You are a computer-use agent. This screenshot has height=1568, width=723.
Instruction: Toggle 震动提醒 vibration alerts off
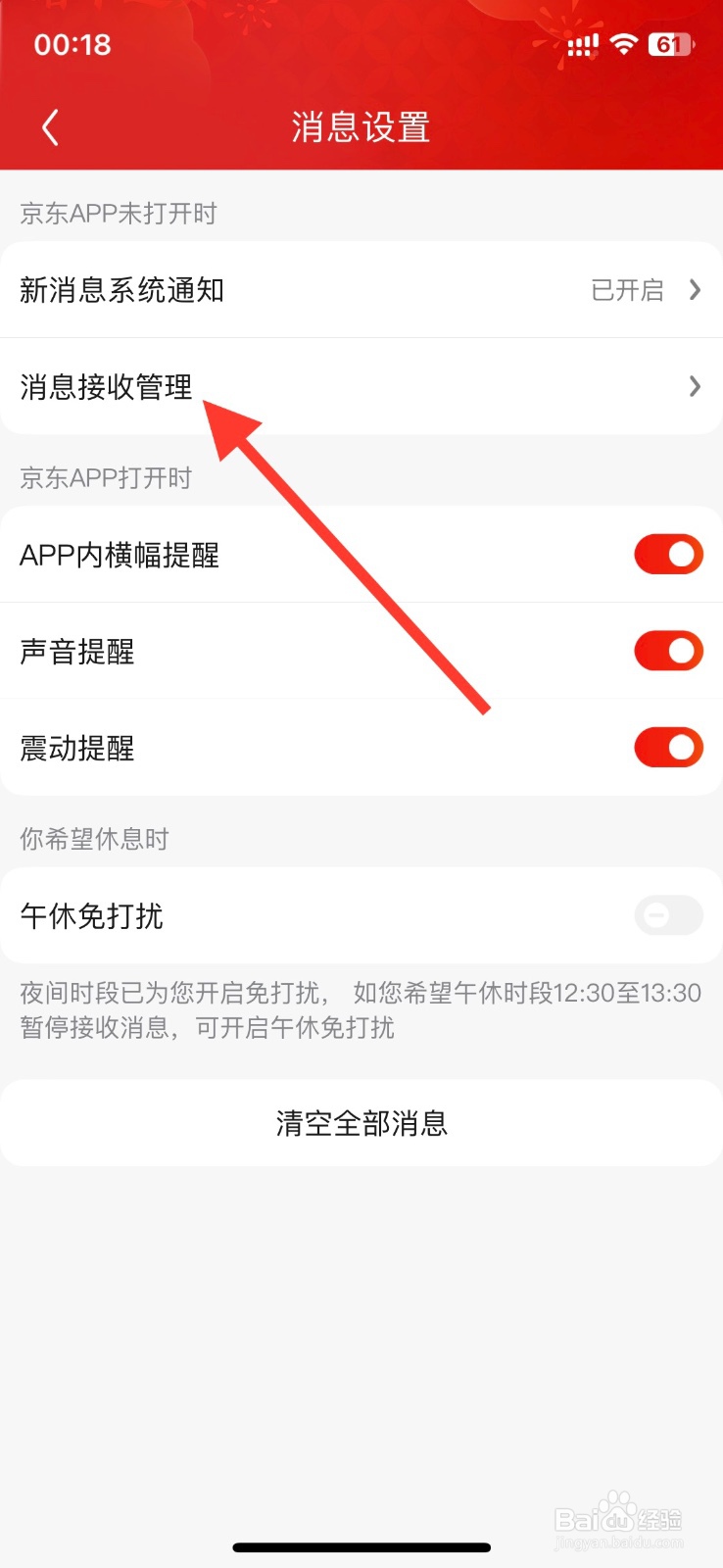667,748
